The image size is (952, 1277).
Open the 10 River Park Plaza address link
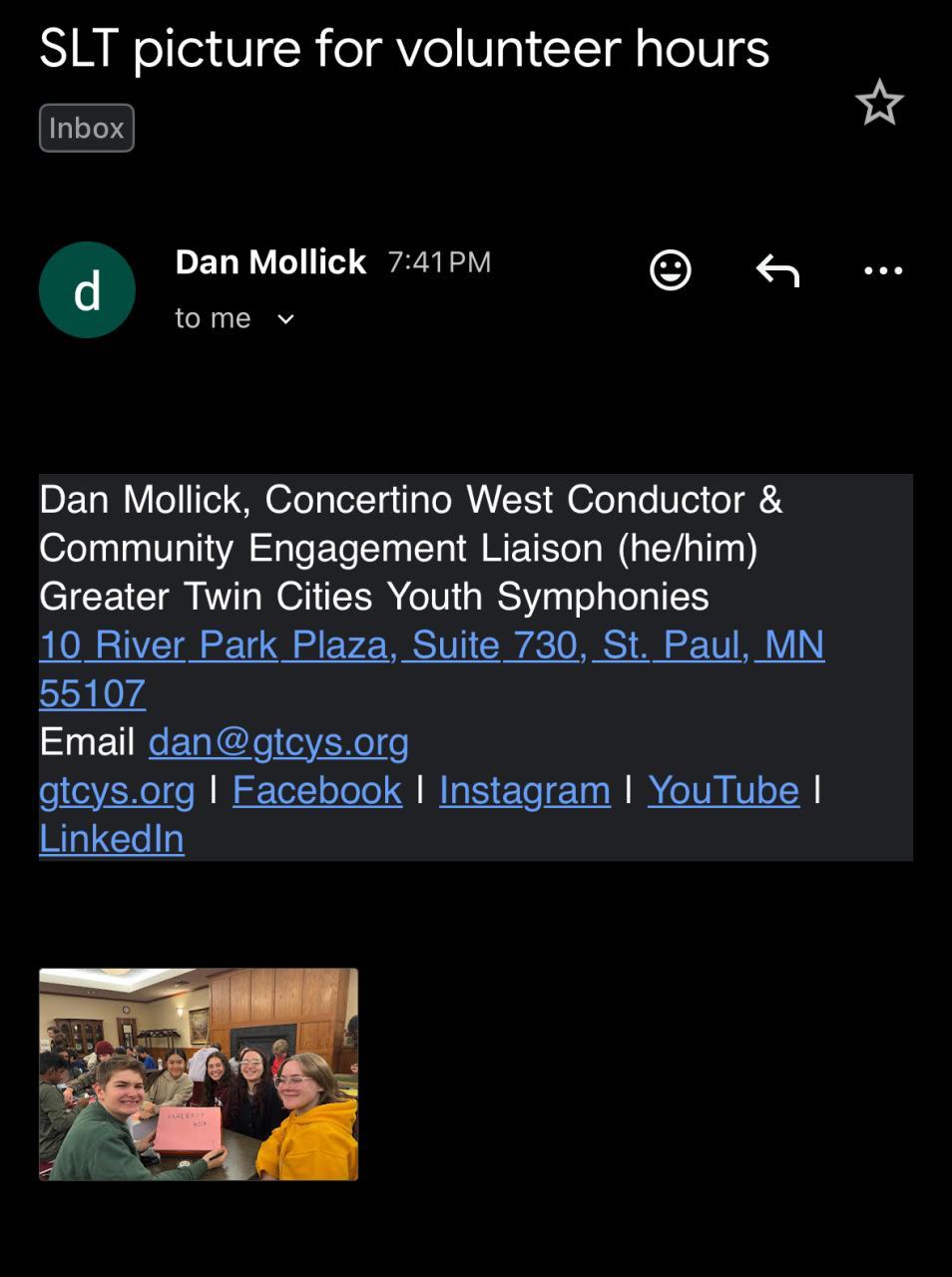431,645
